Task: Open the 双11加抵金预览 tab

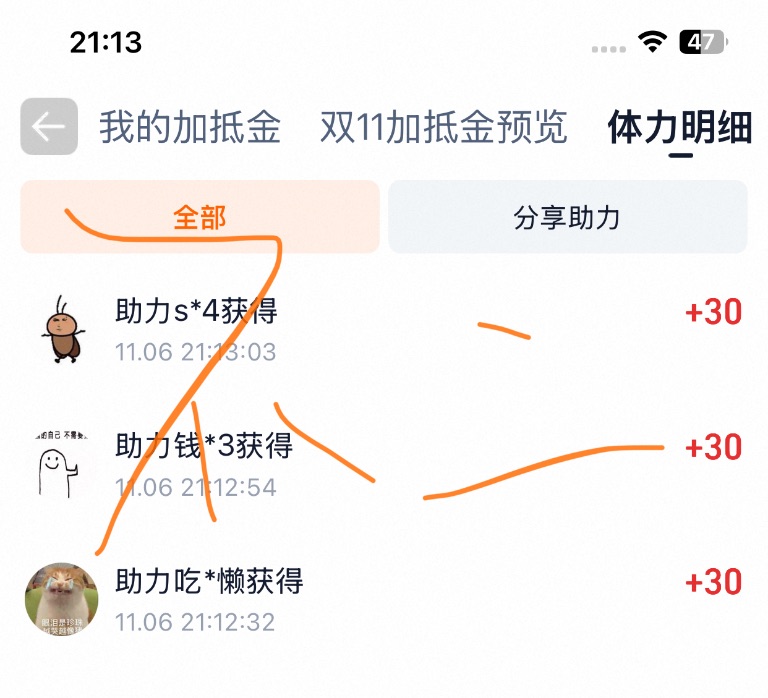Action: click(444, 128)
